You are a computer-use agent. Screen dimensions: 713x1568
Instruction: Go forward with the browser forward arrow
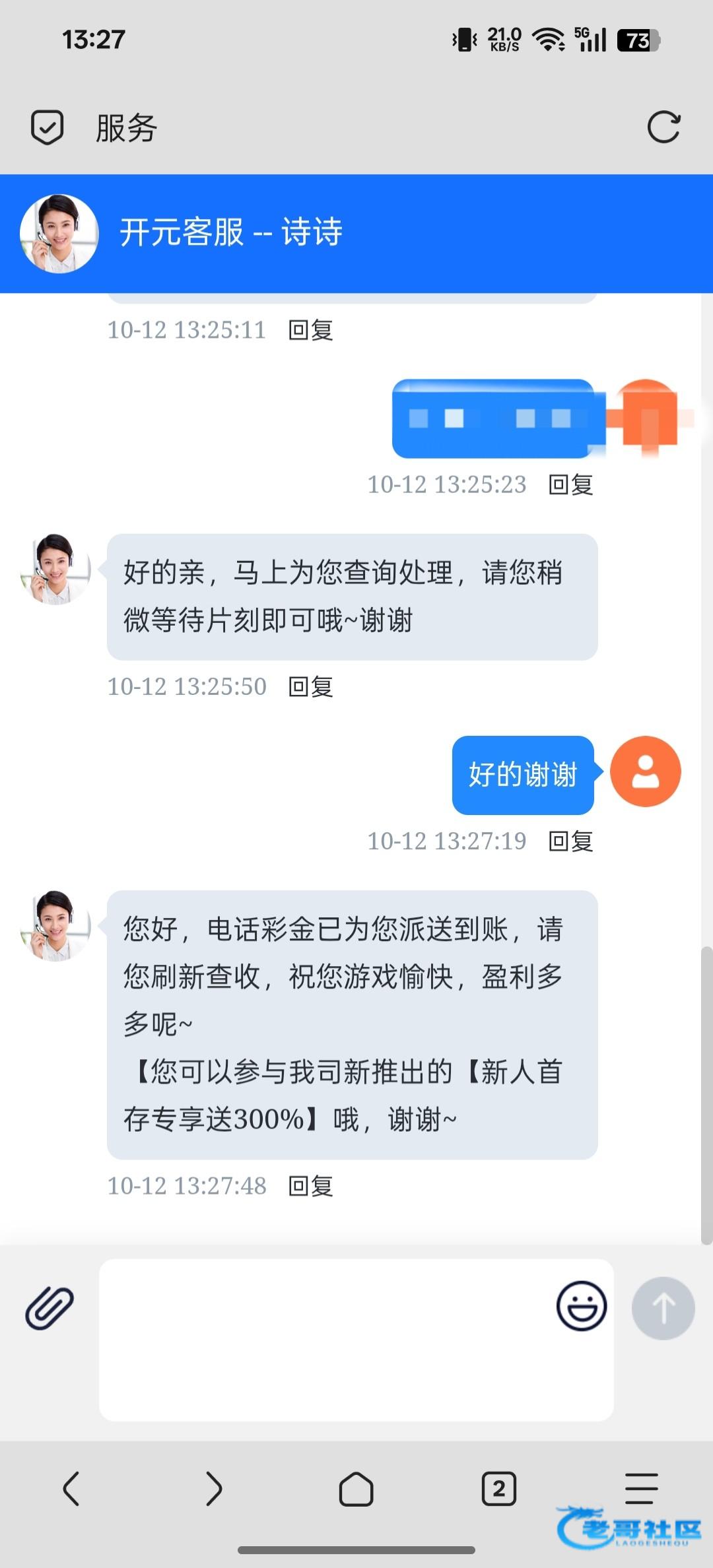click(214, 1489)
